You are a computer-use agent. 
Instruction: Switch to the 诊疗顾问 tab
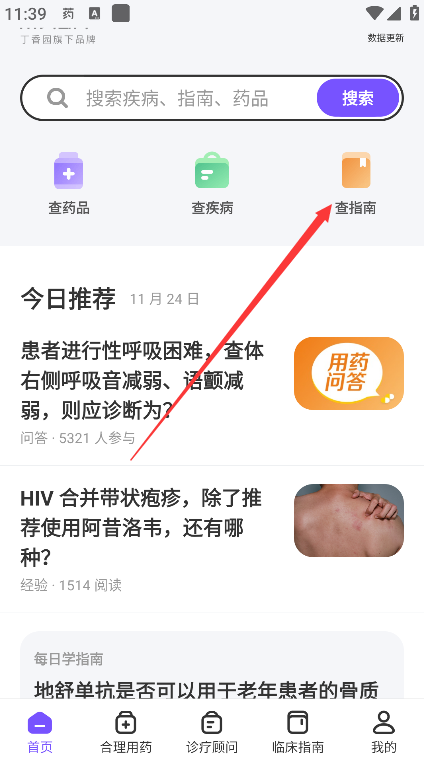[x=212, y=732]
